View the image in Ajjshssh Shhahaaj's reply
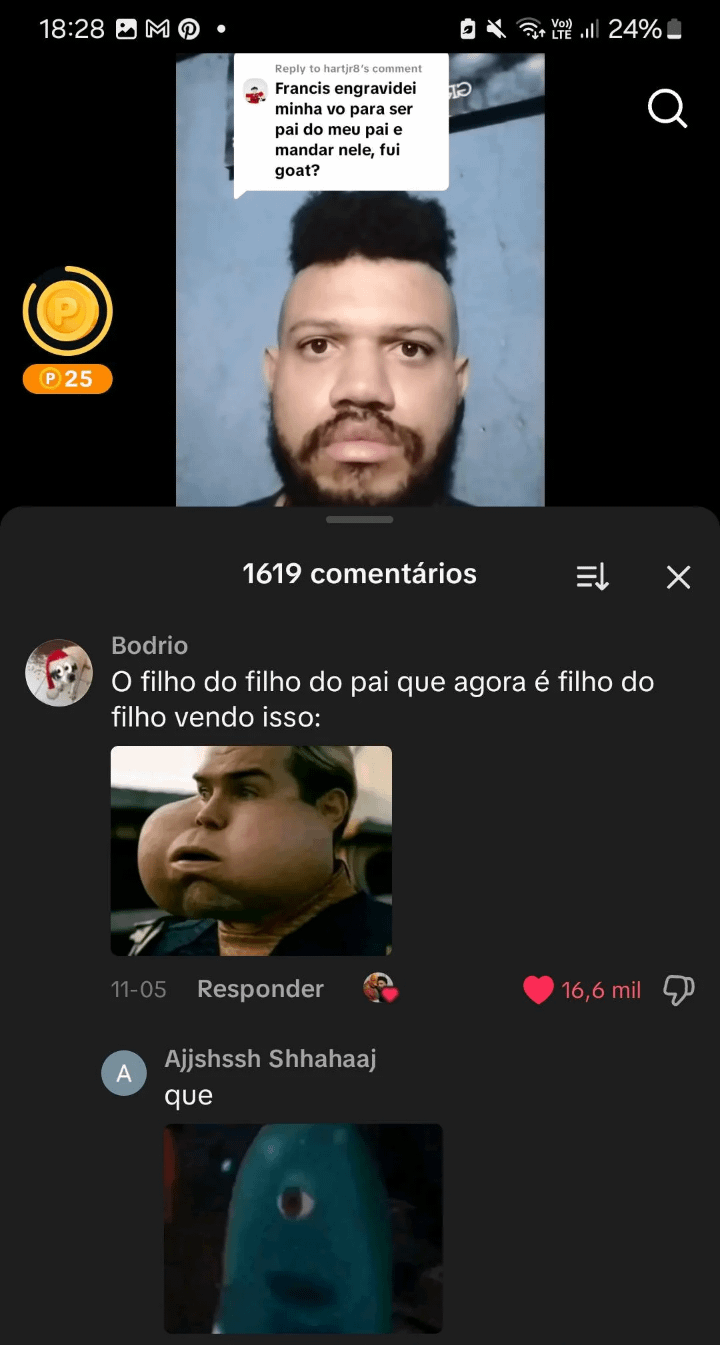The height and width of the screenshot is (1345, 720). pos(303,1228)
